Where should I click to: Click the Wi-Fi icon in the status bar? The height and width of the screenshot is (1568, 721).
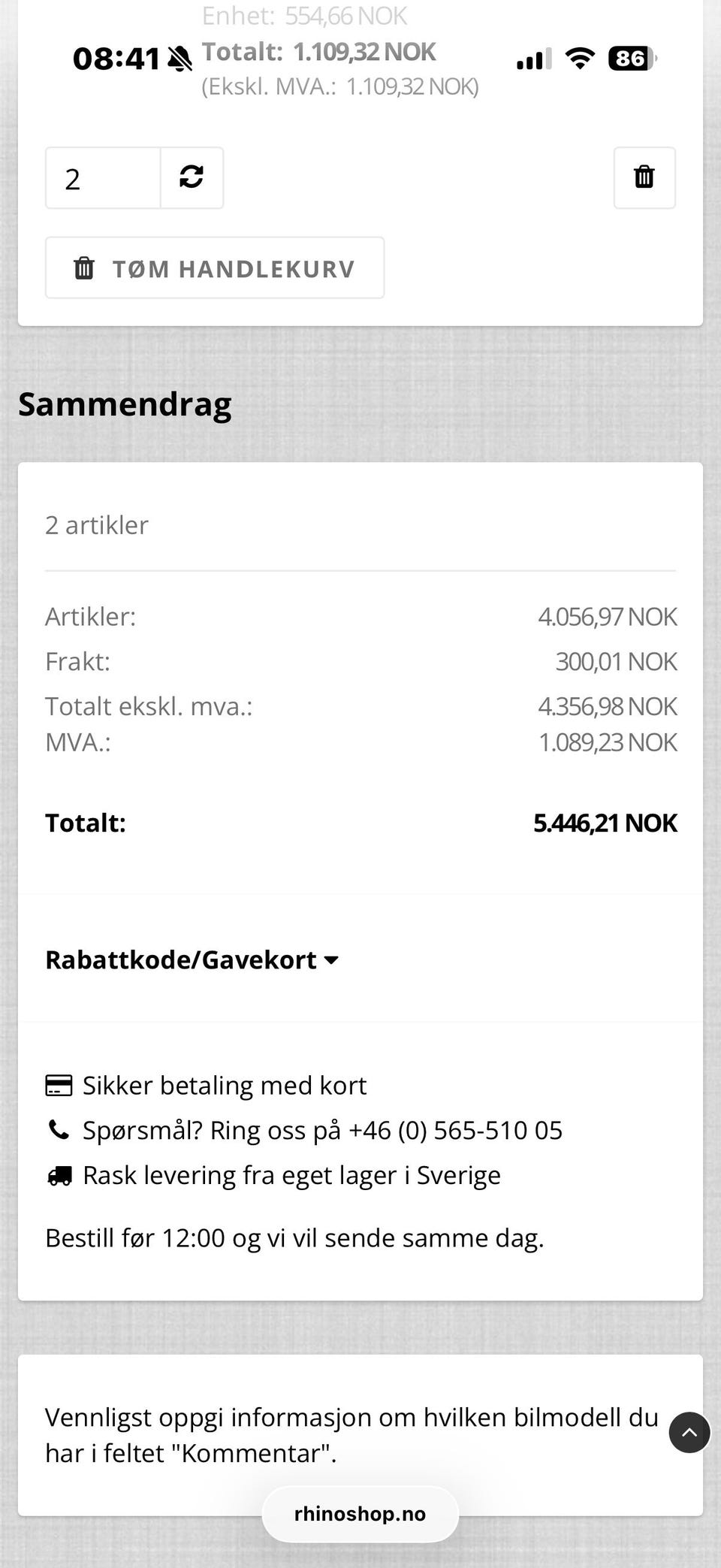coord(579,58)
